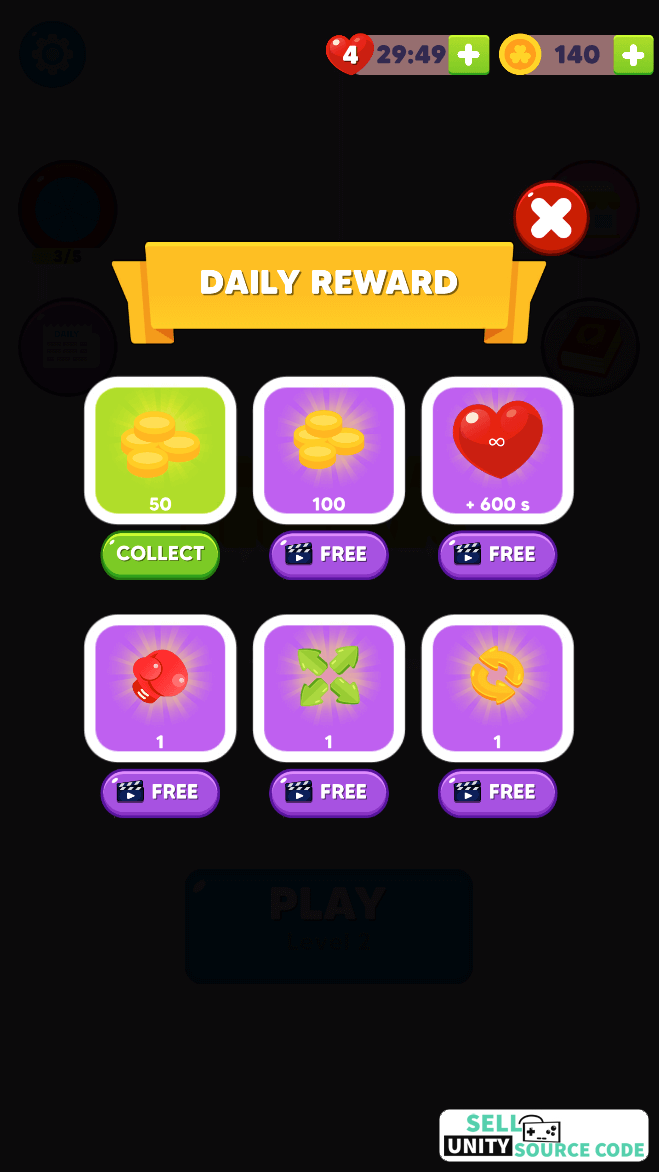Collect the 50 coins reward
The image size is (659, 1172).
[160, 554]
